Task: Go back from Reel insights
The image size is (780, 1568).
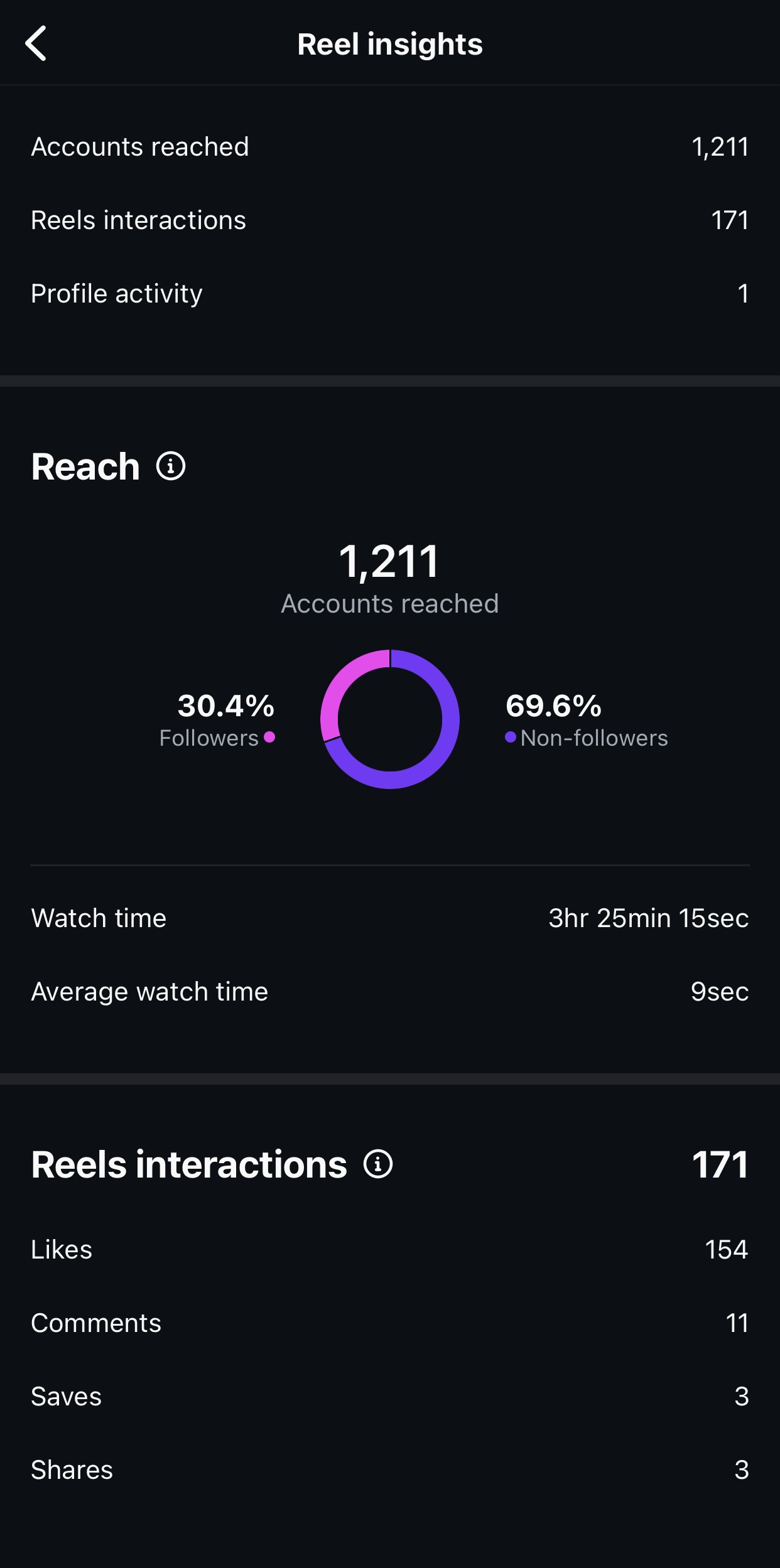Action: 36,43
